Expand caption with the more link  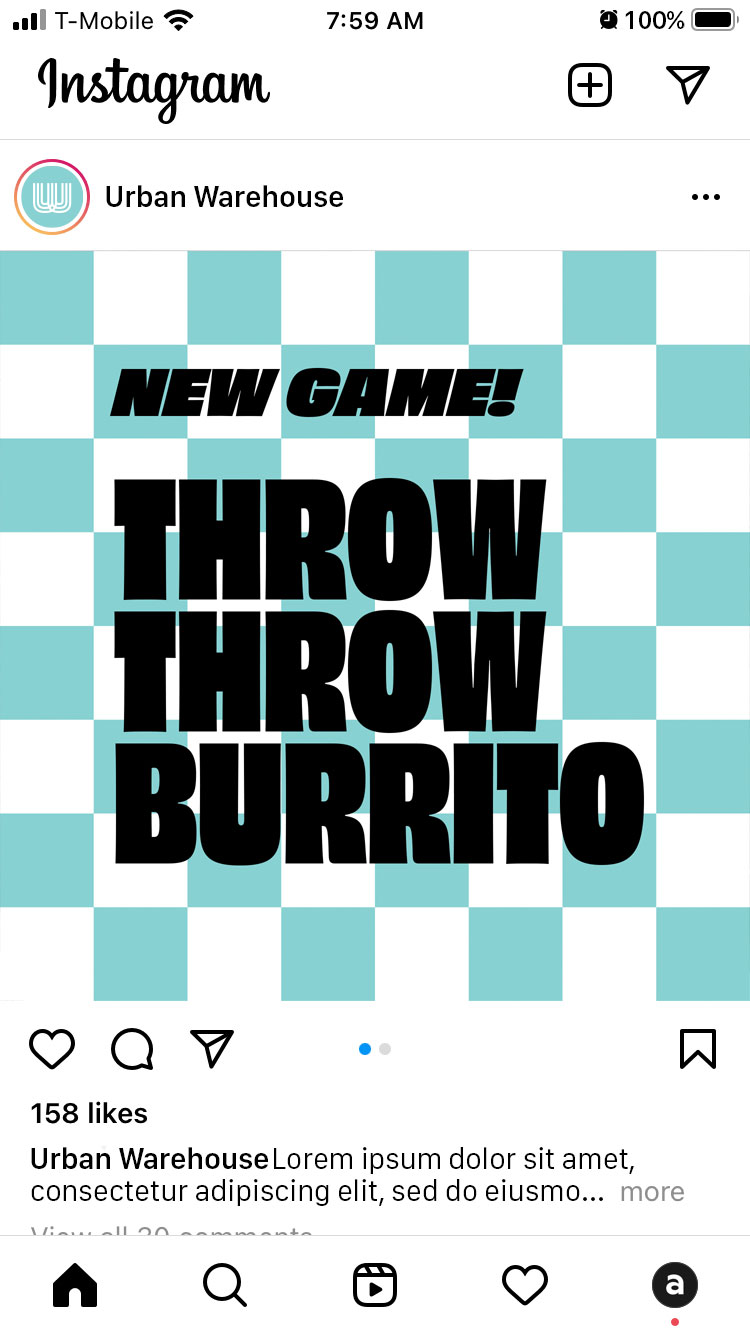pyautogui.click(x=652, y=1192)
